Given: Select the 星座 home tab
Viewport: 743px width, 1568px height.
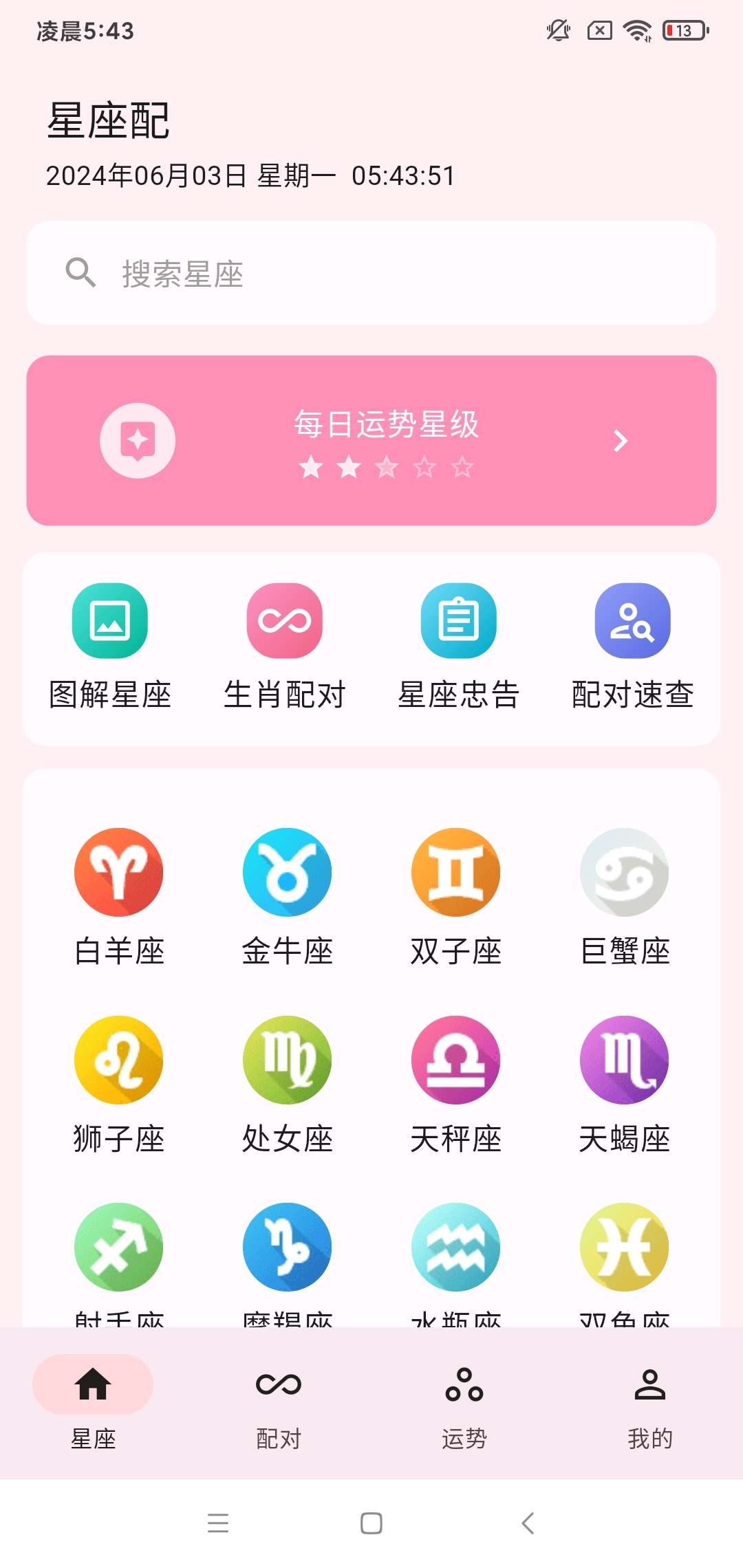Looking at the screenshot, I should [93, 1403].
